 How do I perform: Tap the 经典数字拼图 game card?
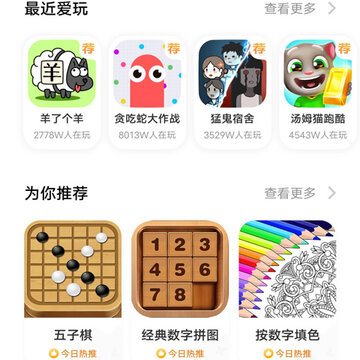click(180, 290)
